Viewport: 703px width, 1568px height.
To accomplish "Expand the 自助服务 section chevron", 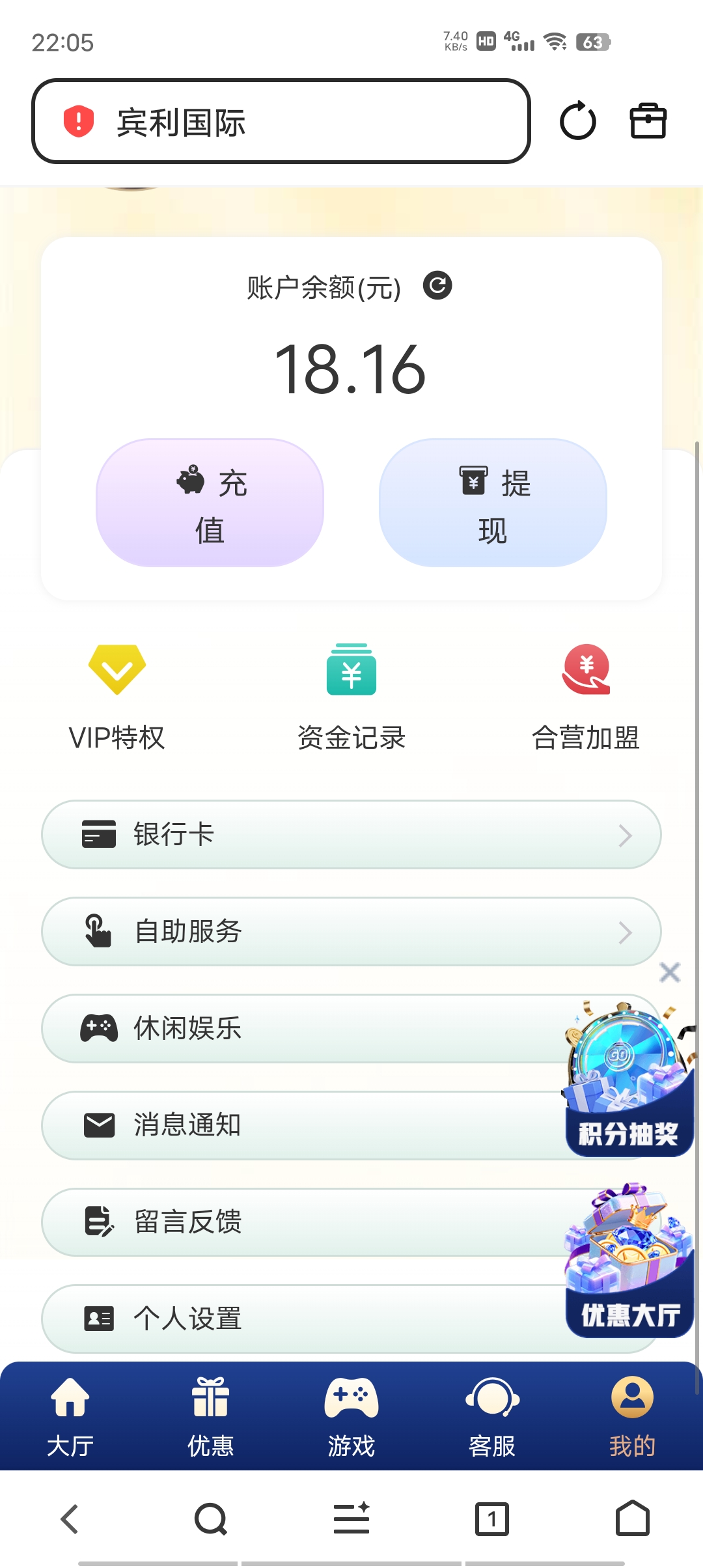I will click(x=625, y=932).
